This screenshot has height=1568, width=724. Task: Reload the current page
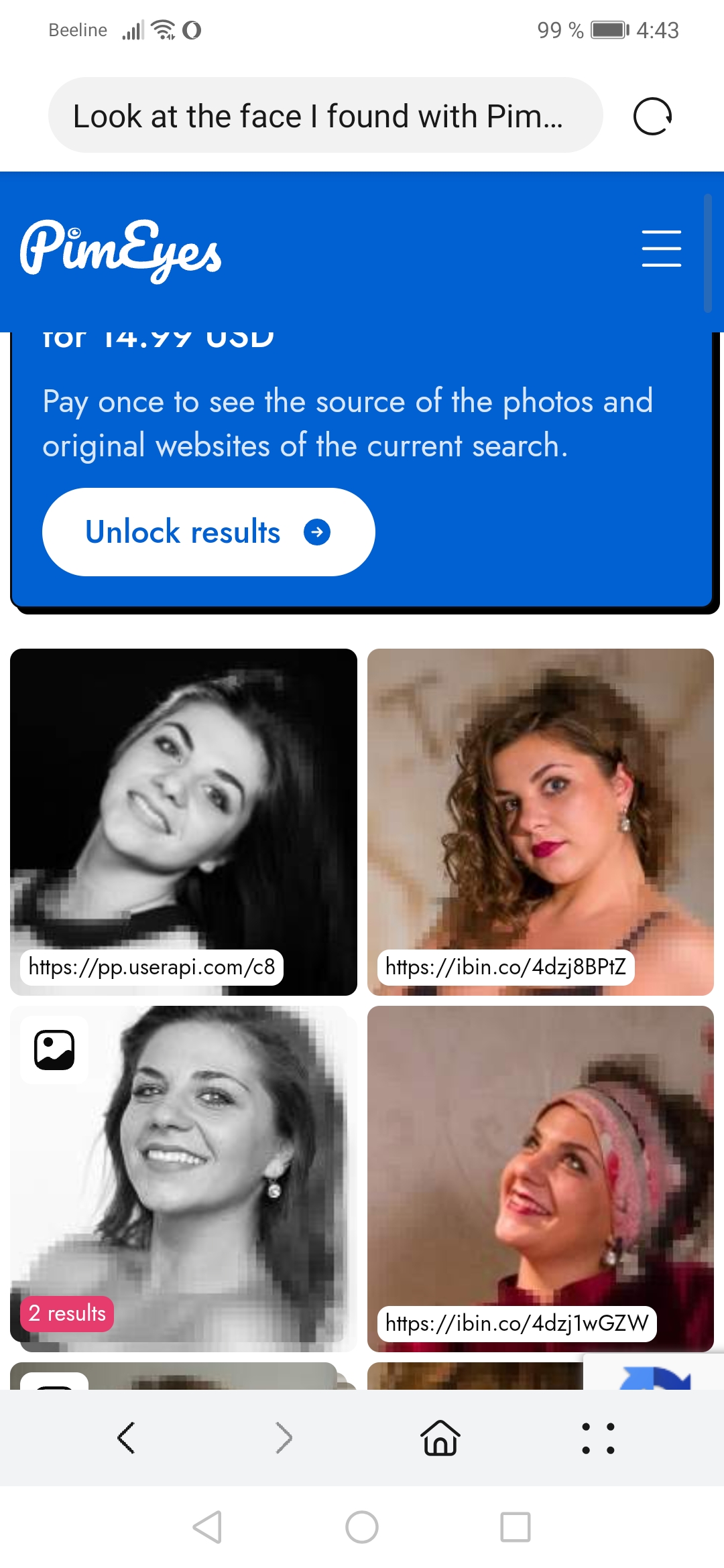click(652, 116)
